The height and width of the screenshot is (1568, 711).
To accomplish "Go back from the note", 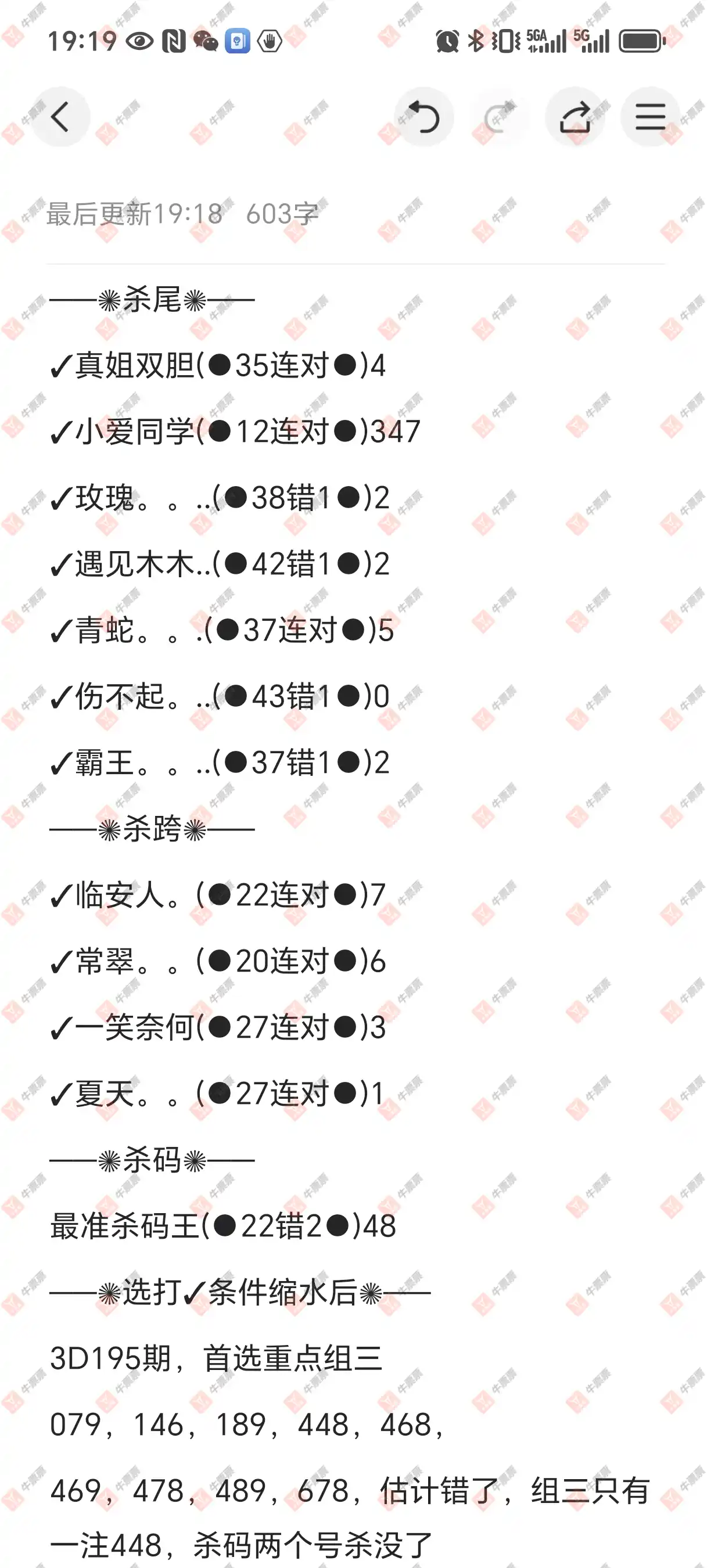I will point(60,117).
